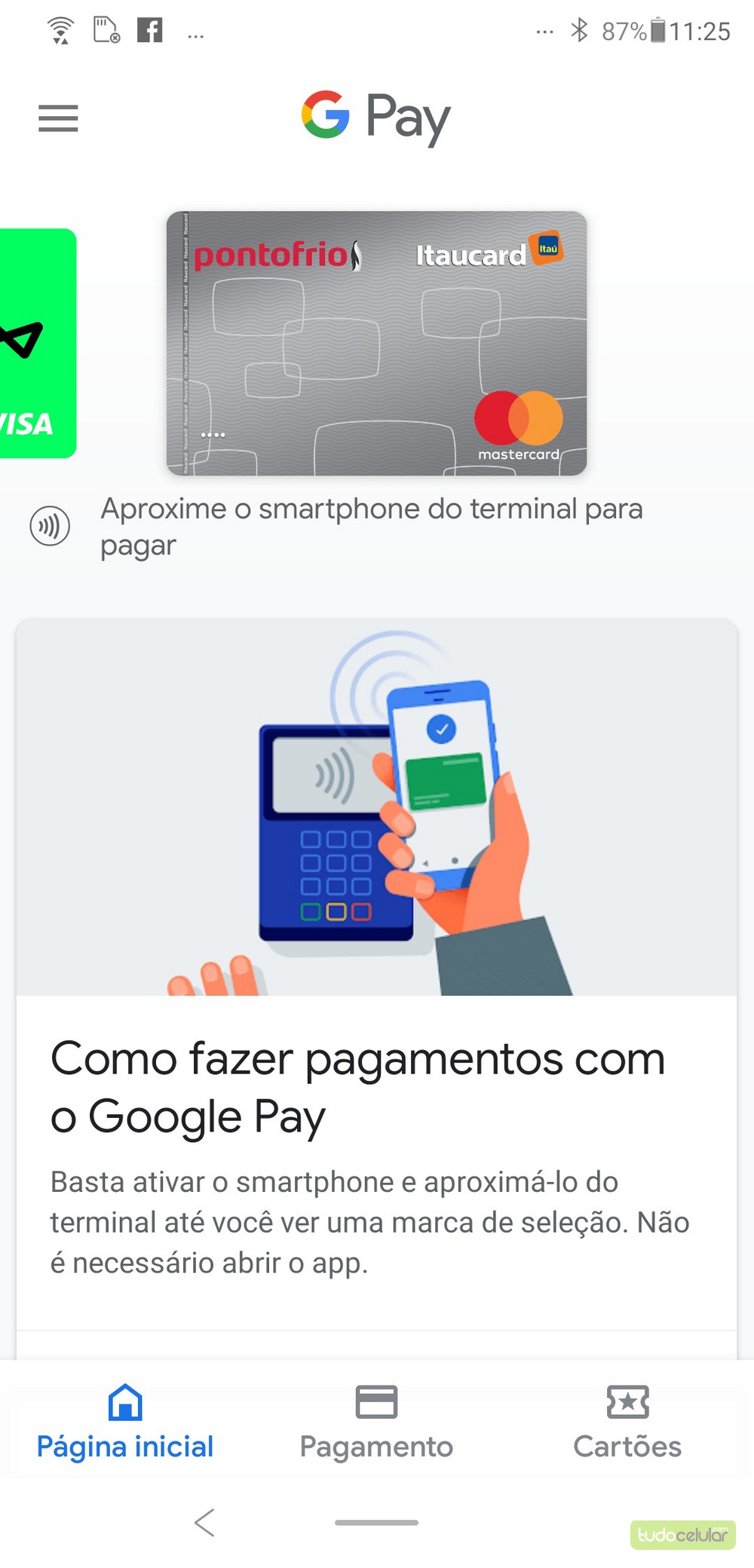Tap the system back arrow
The image size is (754, 1568).
tap(204, 1522)
